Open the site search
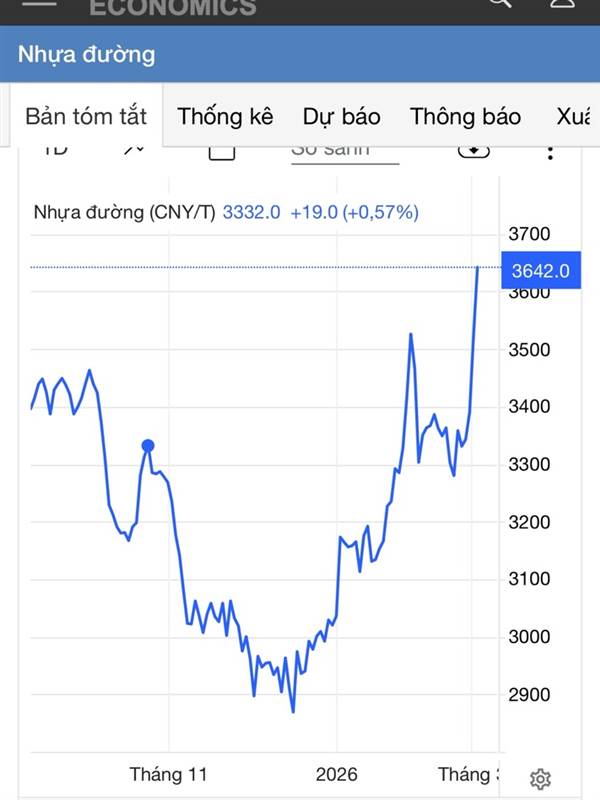This screenshot has width=600, height=800. (x=499, y=4)
